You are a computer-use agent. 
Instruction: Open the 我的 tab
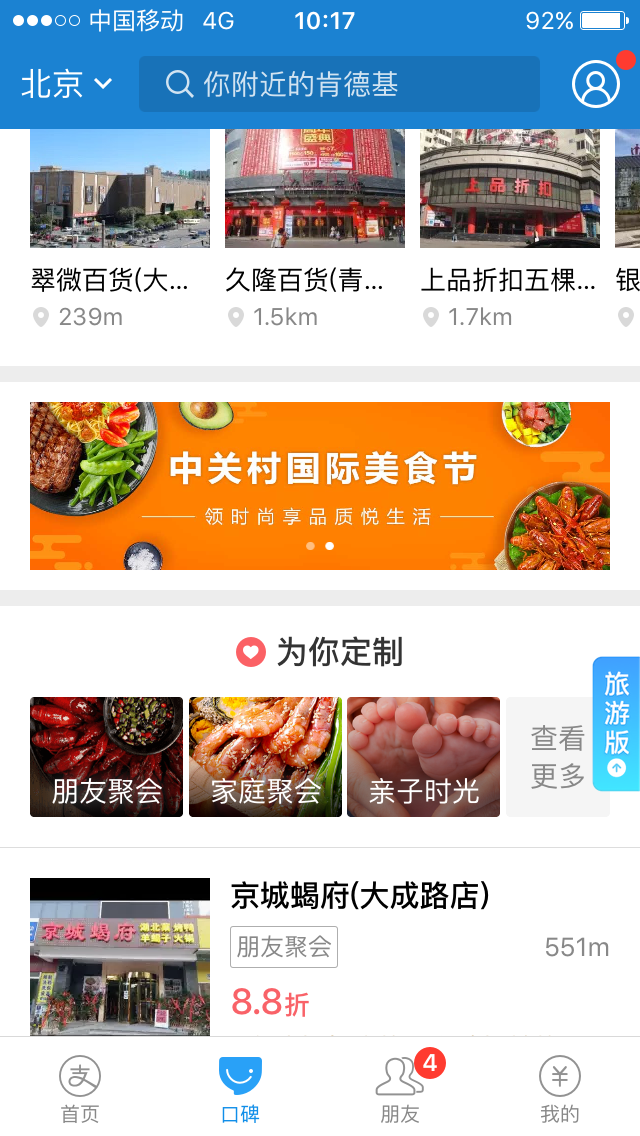(x=560, y=1088)
